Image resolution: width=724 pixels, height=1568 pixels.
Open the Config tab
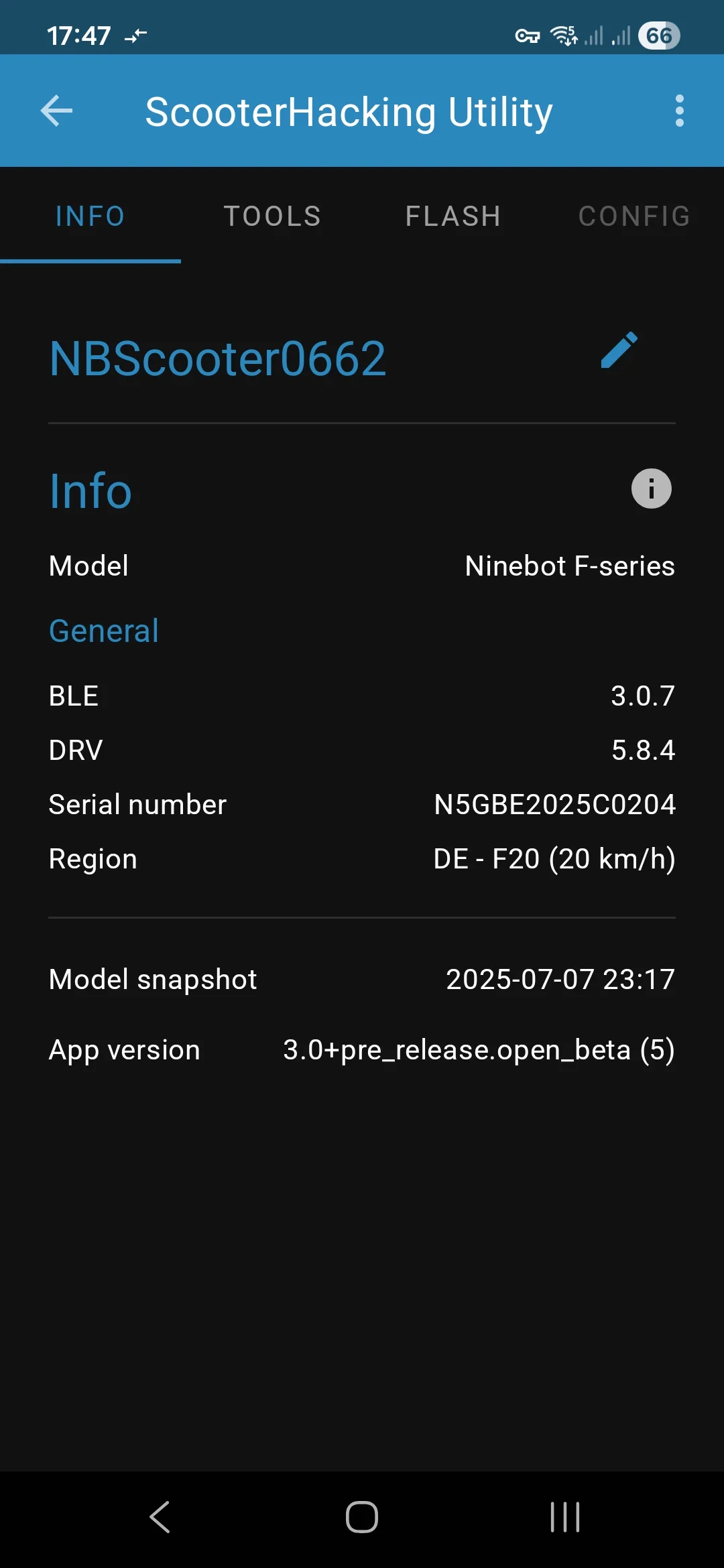coord(634,216)
